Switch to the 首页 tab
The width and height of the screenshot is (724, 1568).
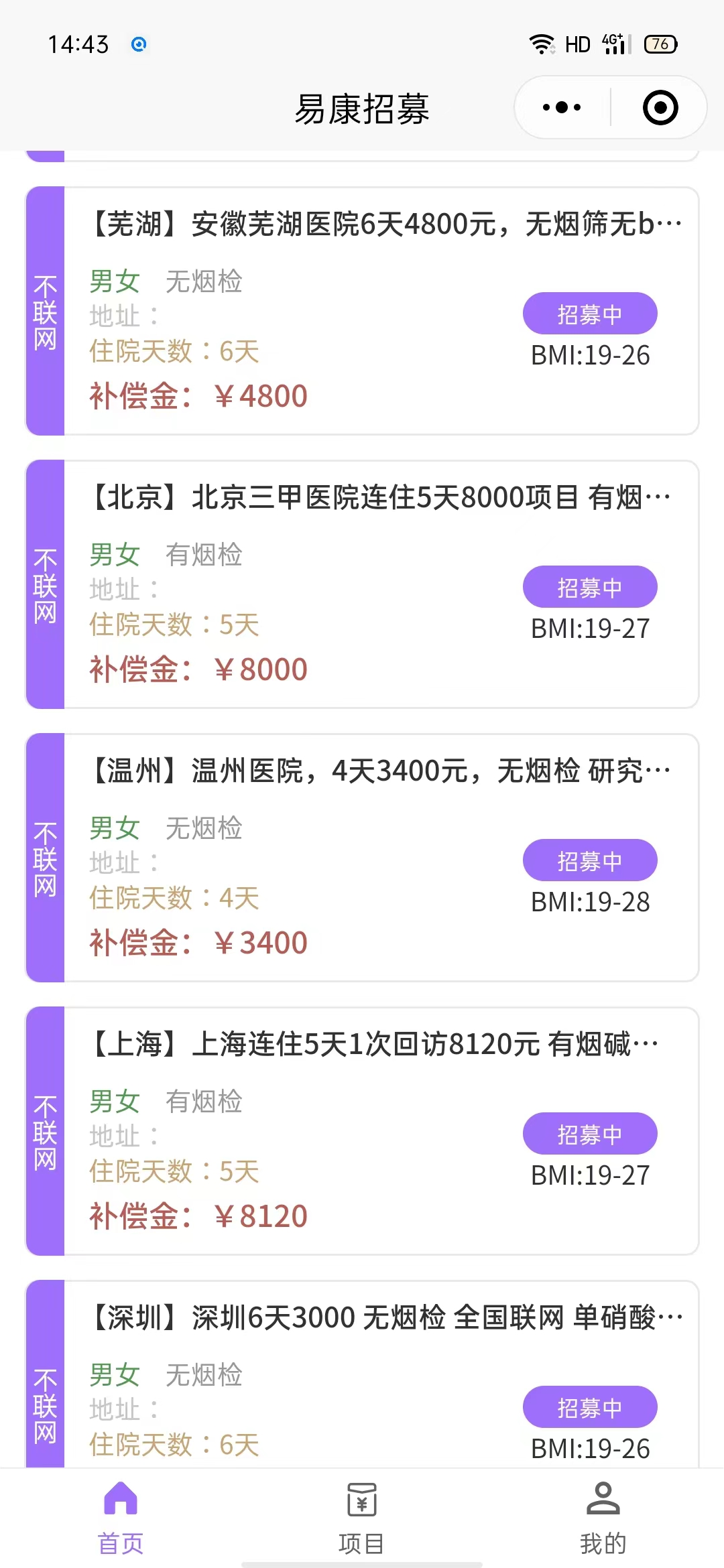[x=121, y=1518]
